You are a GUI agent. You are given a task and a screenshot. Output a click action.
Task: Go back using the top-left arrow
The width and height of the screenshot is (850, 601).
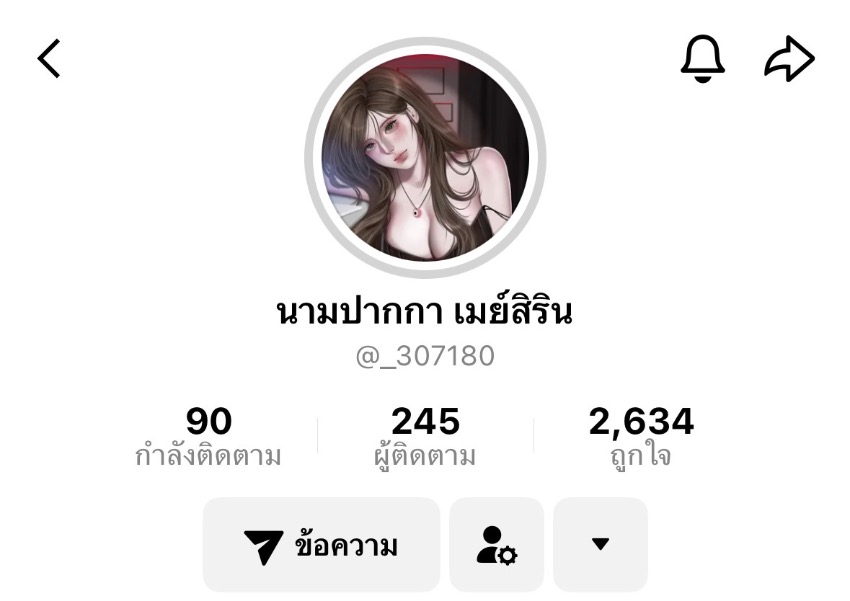click(49, 59)
